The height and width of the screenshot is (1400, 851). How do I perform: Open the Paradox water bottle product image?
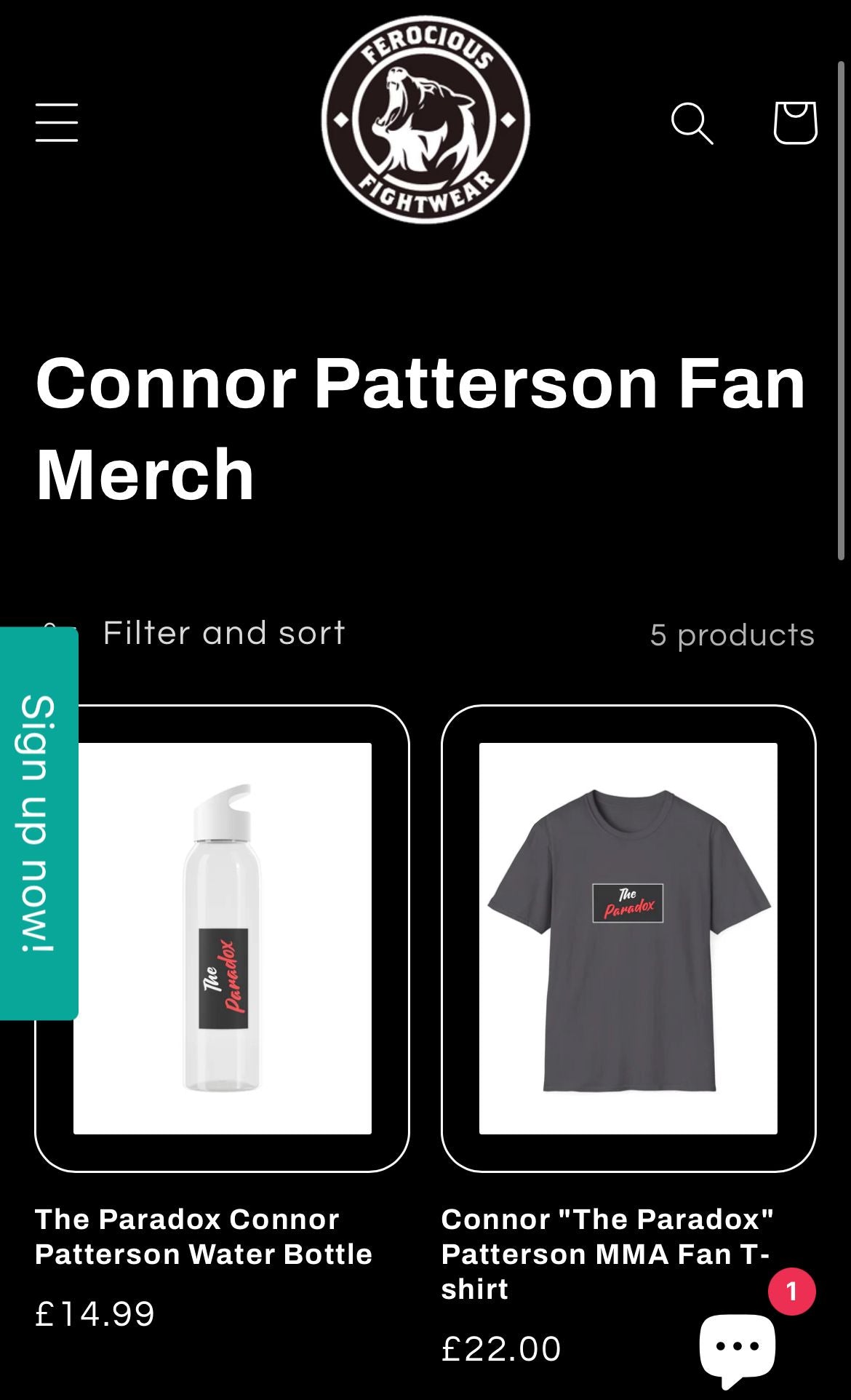tap(223, 938)
